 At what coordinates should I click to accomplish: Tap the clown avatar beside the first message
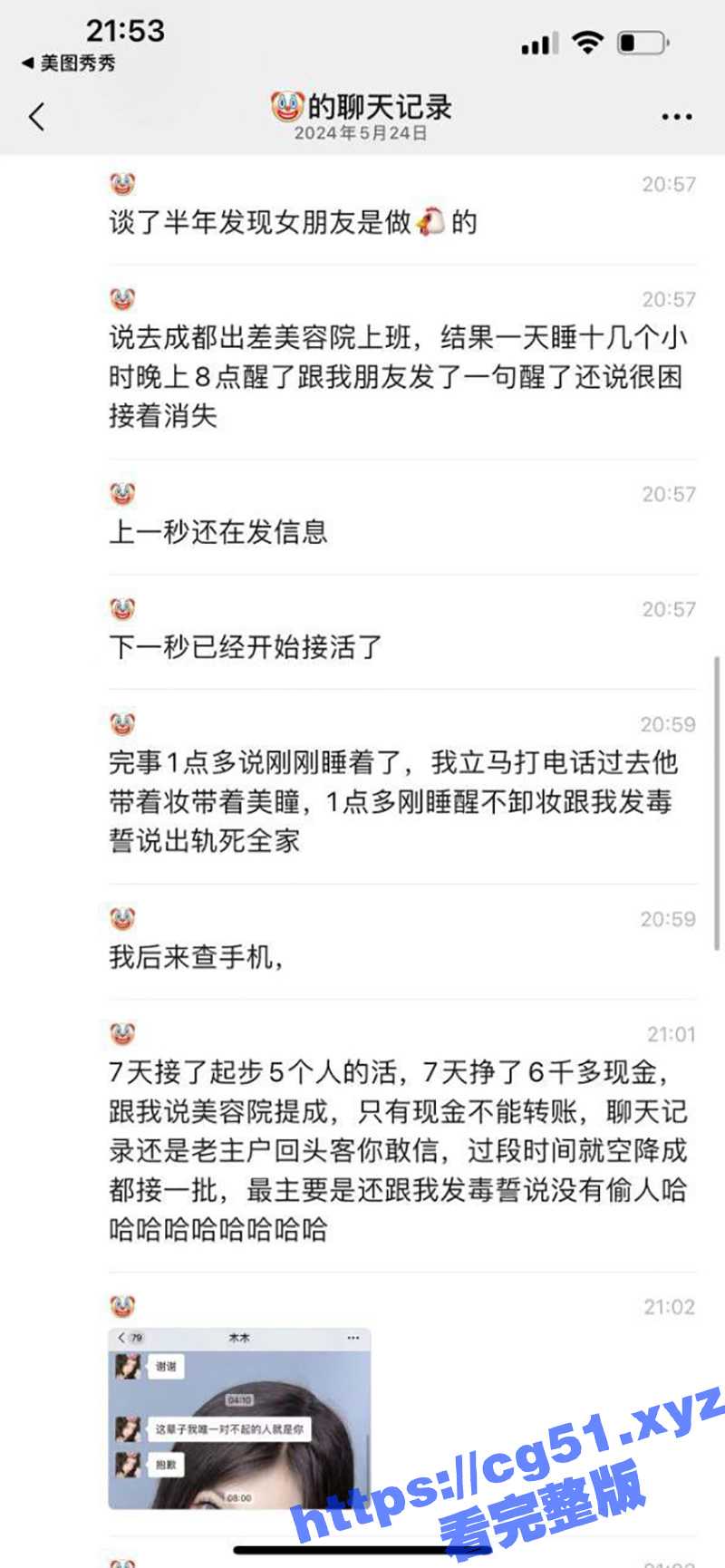pos(122,185)
